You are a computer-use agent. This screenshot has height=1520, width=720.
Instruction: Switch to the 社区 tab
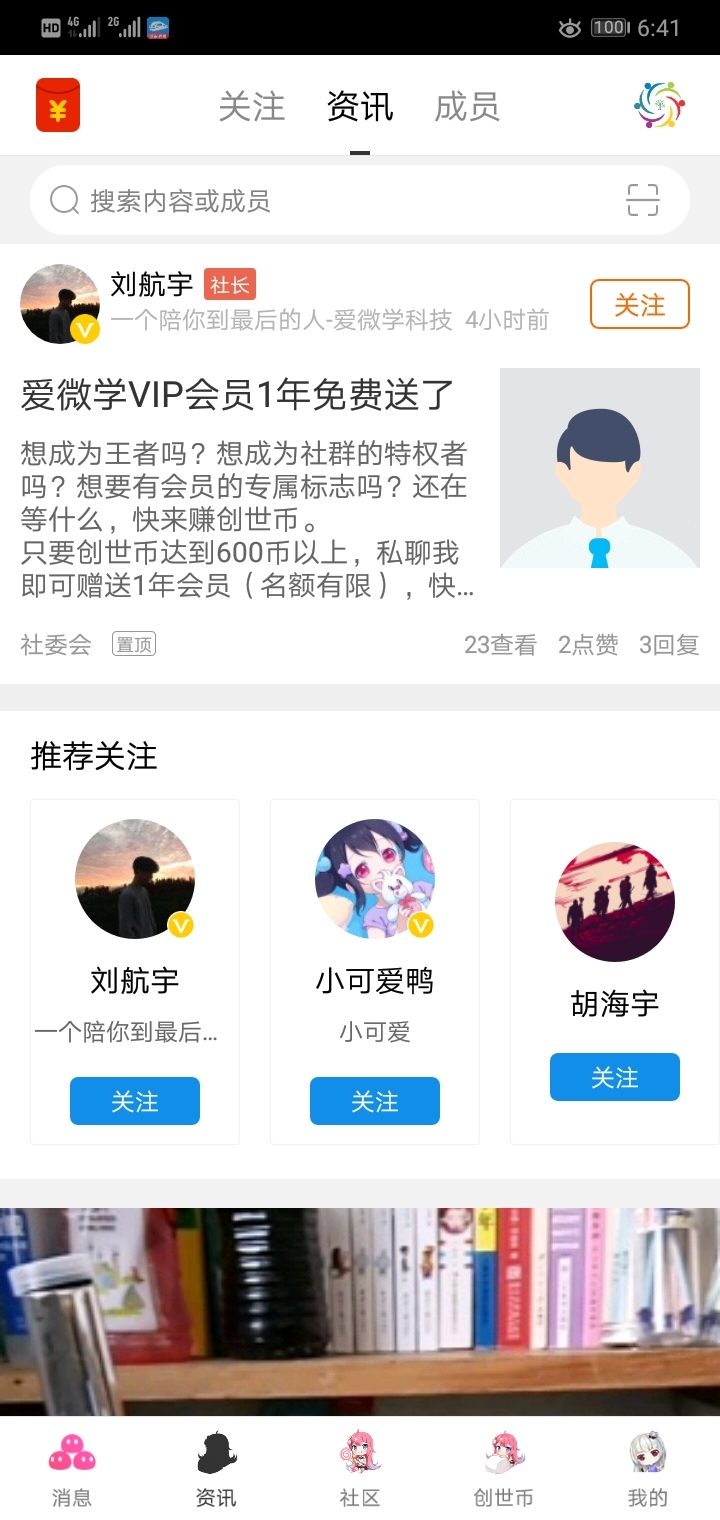pos(360,1467)
